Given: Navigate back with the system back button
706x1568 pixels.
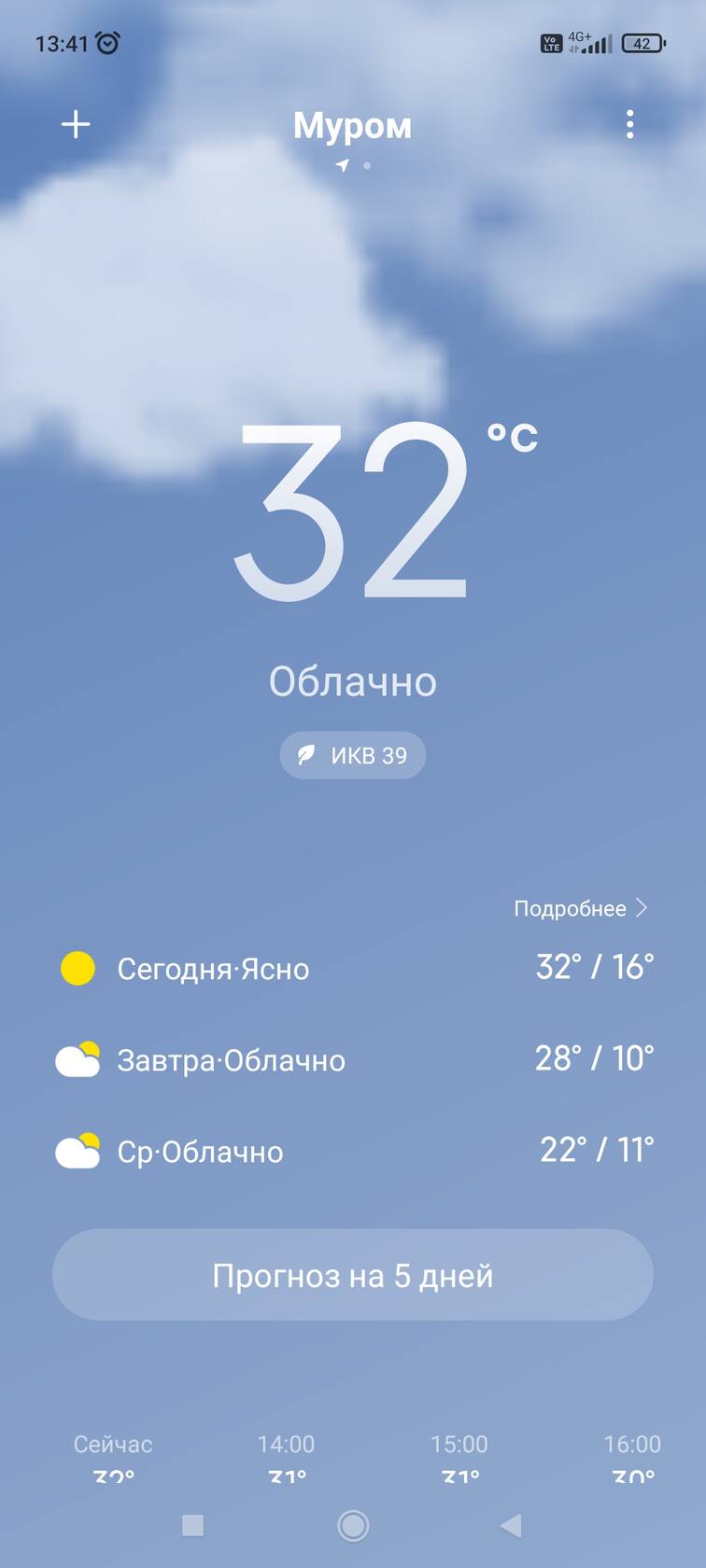Looking at the screenshot, I should tap(511, 1525).
